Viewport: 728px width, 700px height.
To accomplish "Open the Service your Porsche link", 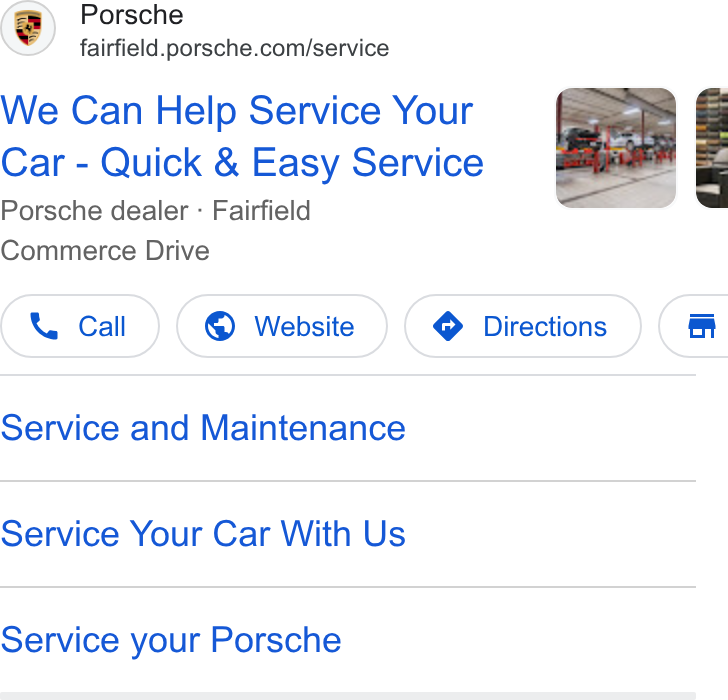I will (171, 640).
